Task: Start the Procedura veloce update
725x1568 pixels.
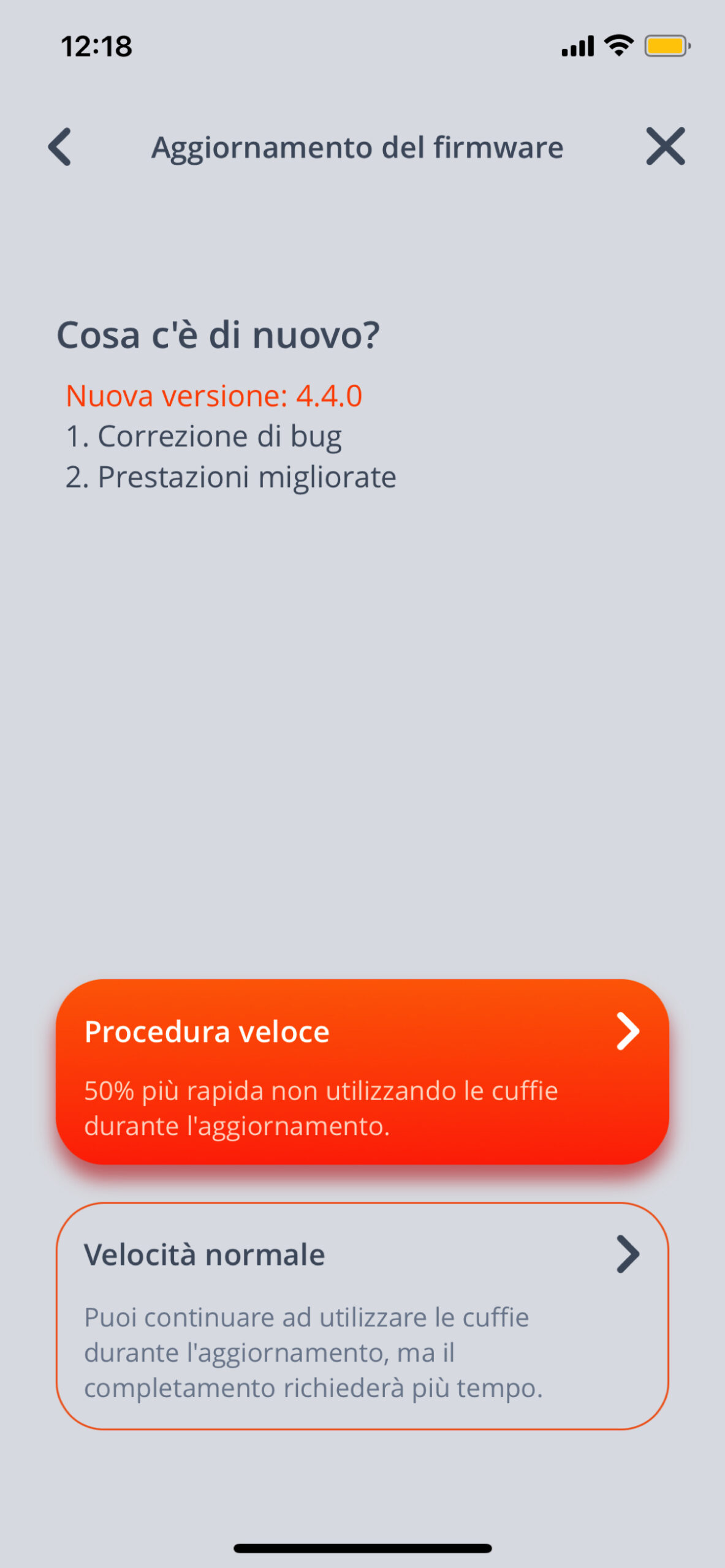Action: (x=362, y=1072)
